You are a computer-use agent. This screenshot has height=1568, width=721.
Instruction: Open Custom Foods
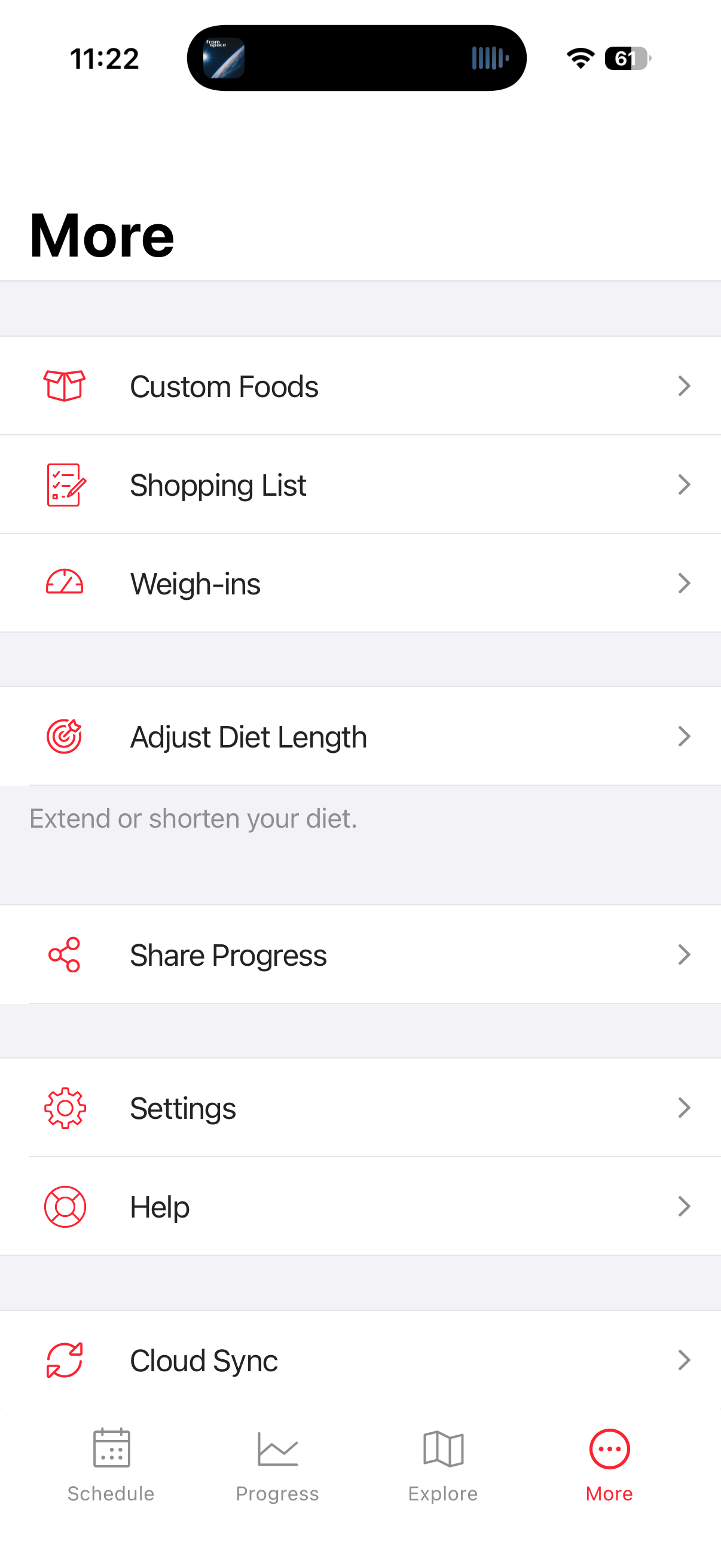[360, 386]
